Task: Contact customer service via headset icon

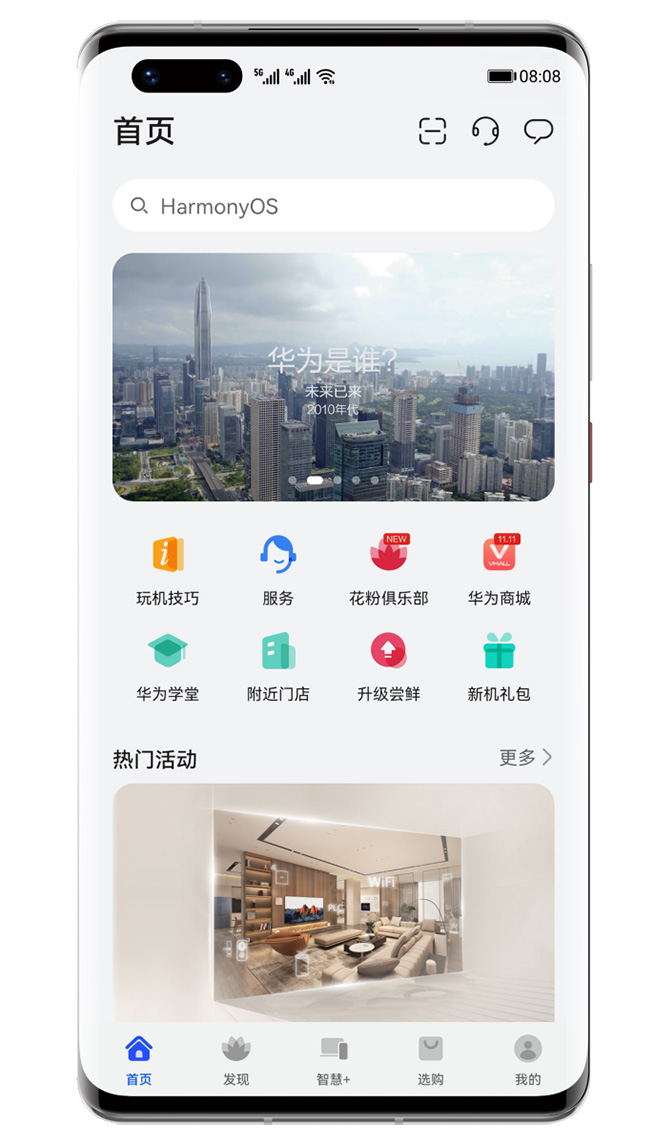Action: click(485, 131)
